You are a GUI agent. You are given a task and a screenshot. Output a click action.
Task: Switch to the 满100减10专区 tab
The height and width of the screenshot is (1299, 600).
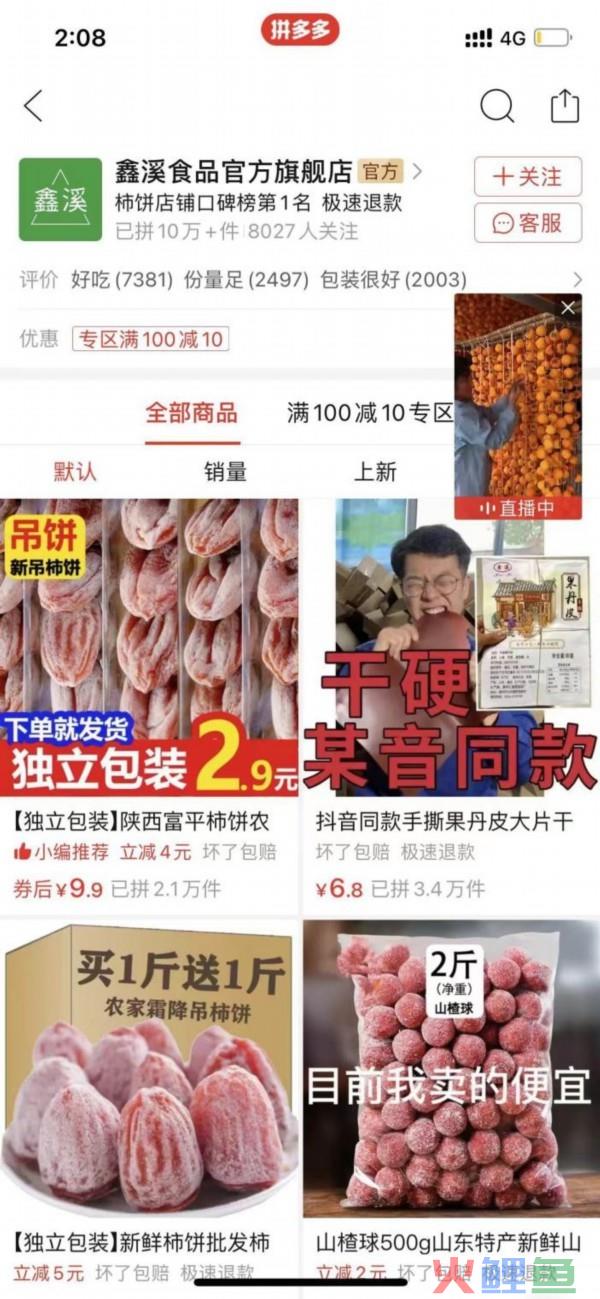point(369,412)
